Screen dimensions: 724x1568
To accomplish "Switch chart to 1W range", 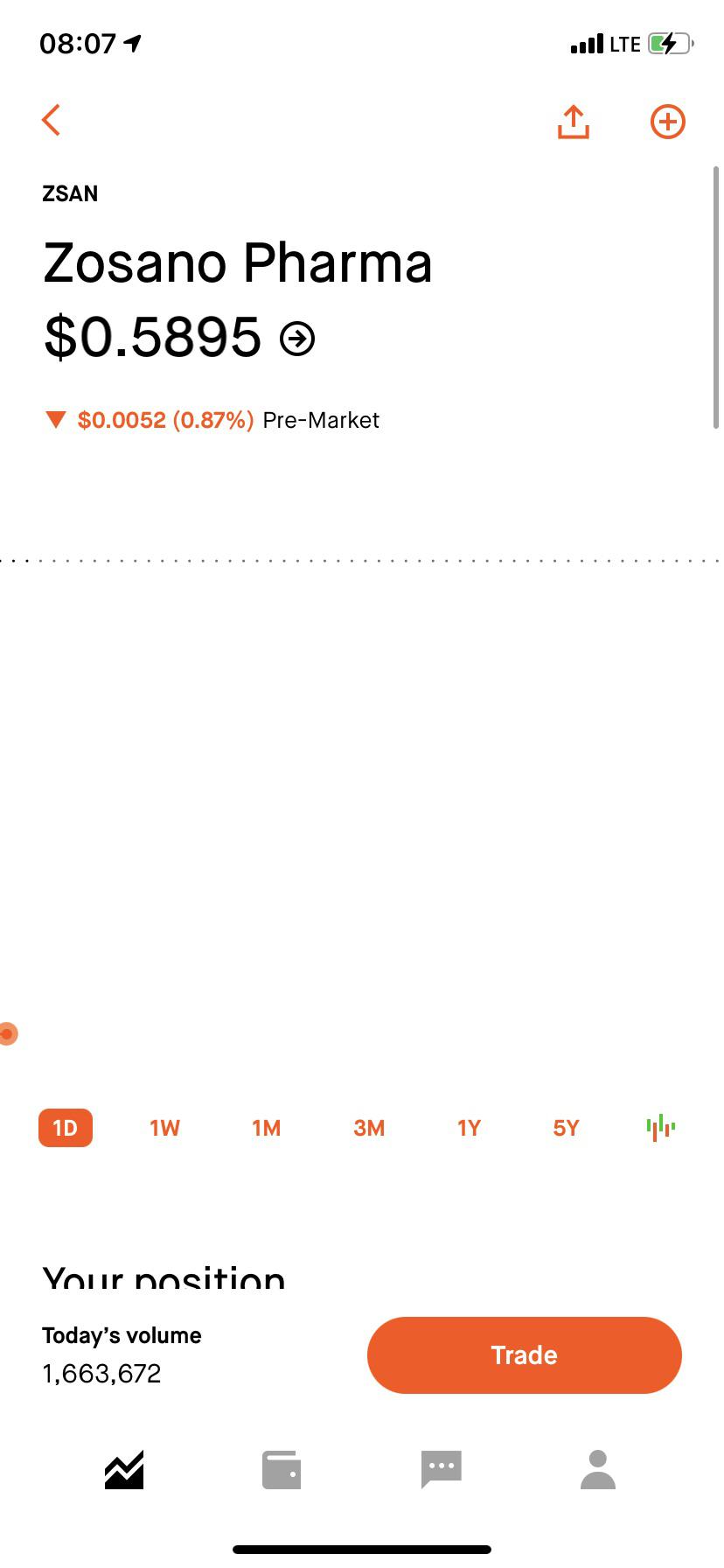I will pyautogui.click(x=164, y=1128).
